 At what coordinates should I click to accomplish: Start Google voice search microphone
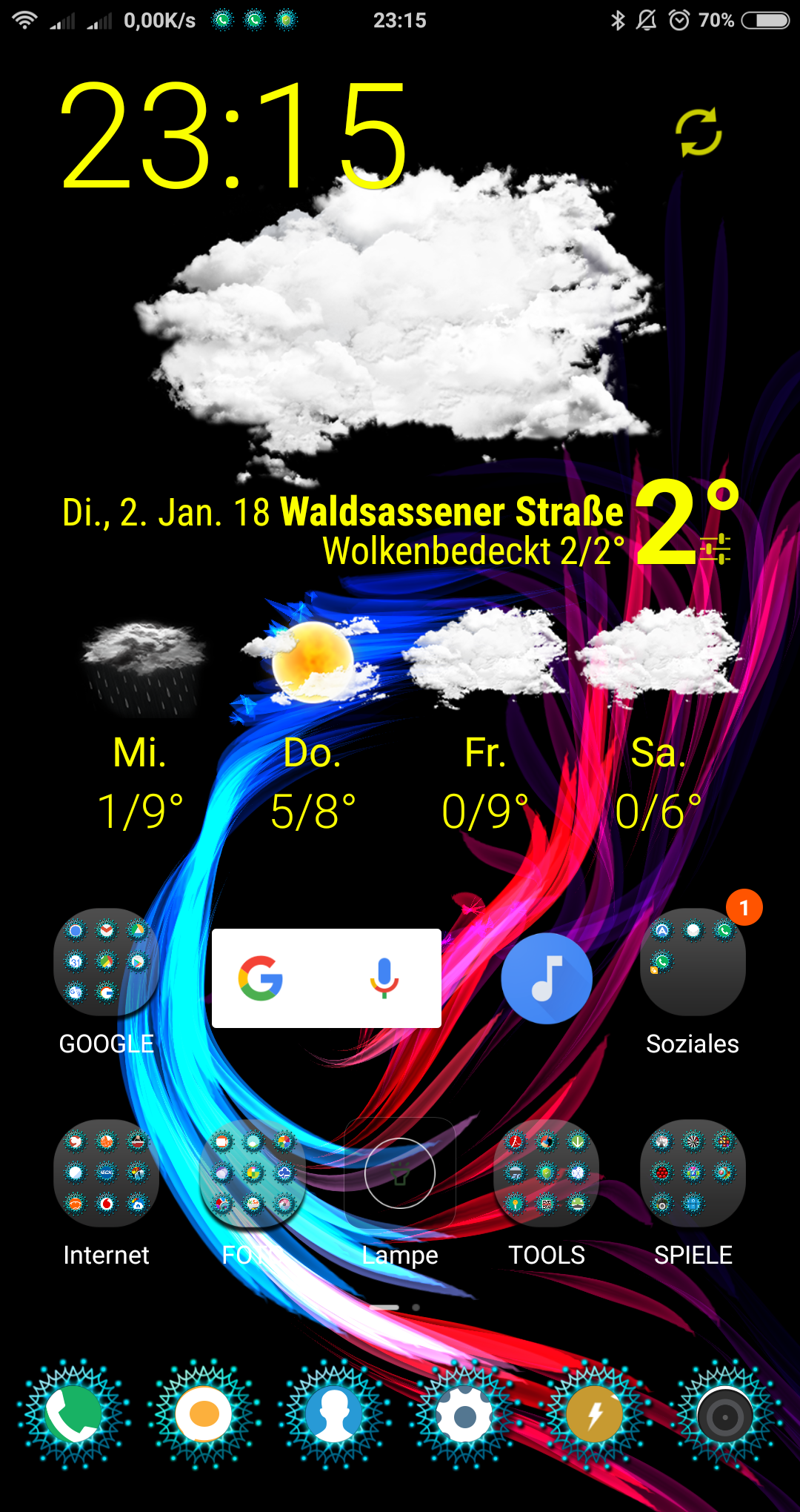click(384, 978)
